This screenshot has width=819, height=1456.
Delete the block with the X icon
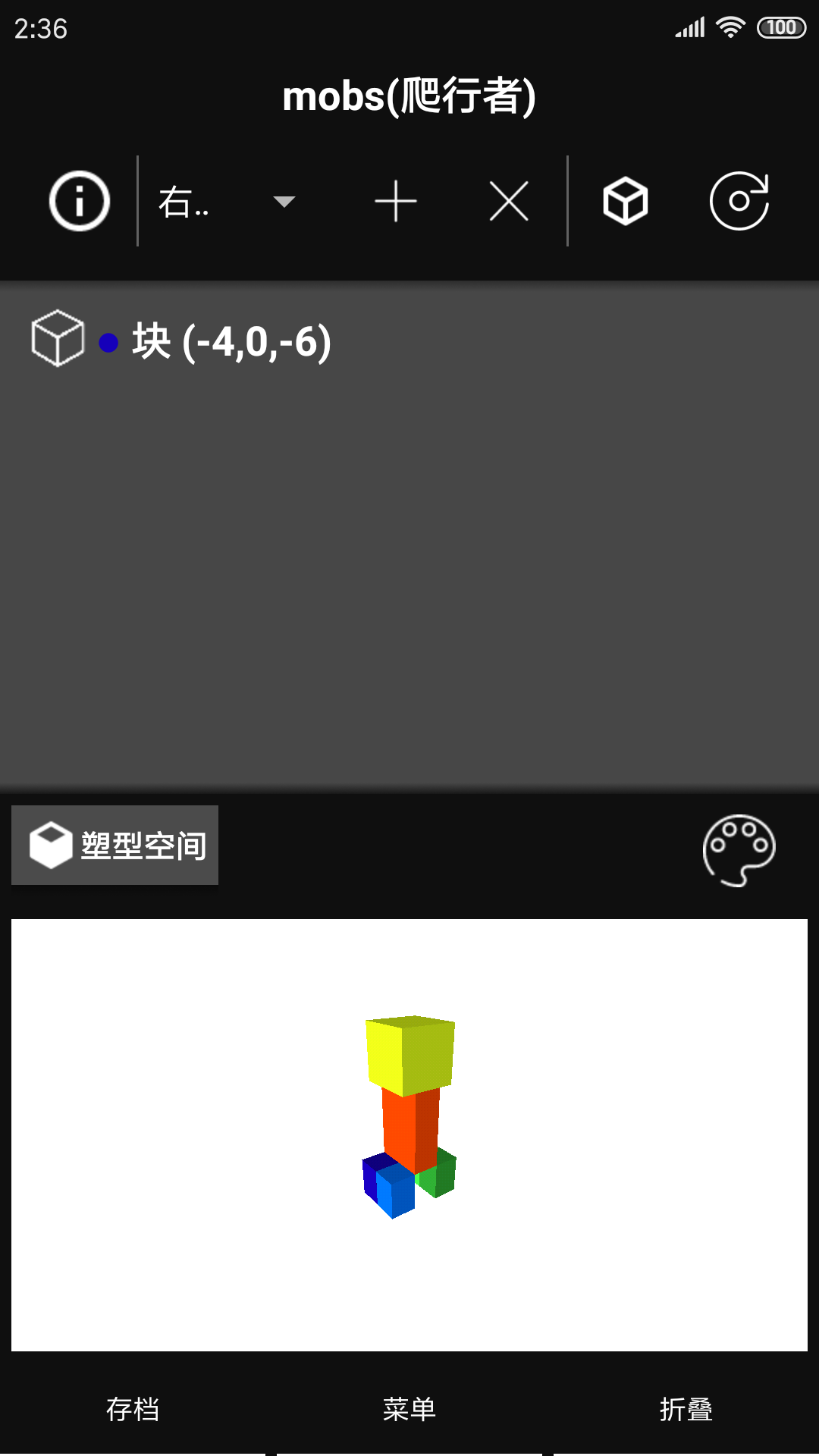coord(509,202)
